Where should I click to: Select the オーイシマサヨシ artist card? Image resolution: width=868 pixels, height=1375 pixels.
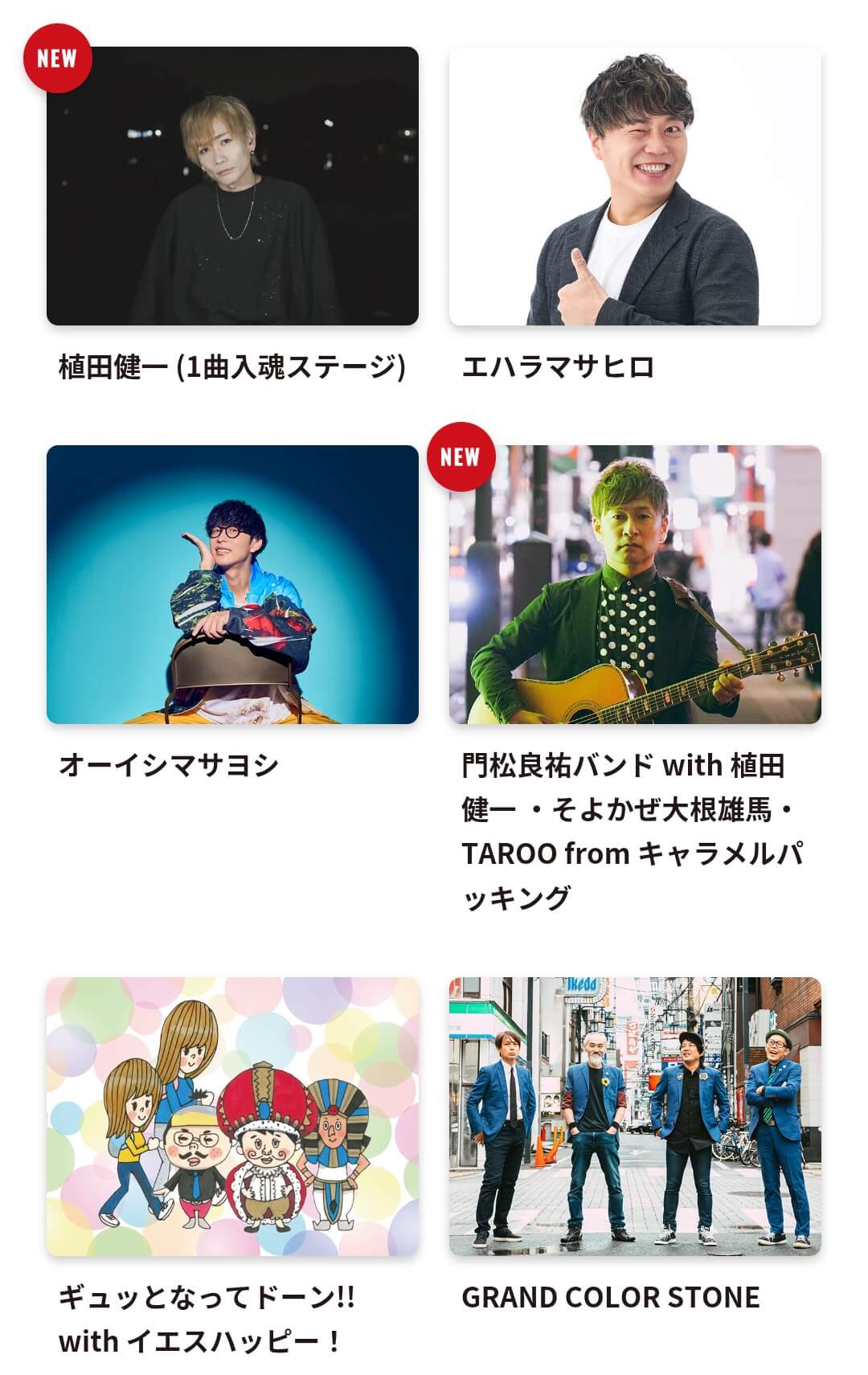click(232, 584)
